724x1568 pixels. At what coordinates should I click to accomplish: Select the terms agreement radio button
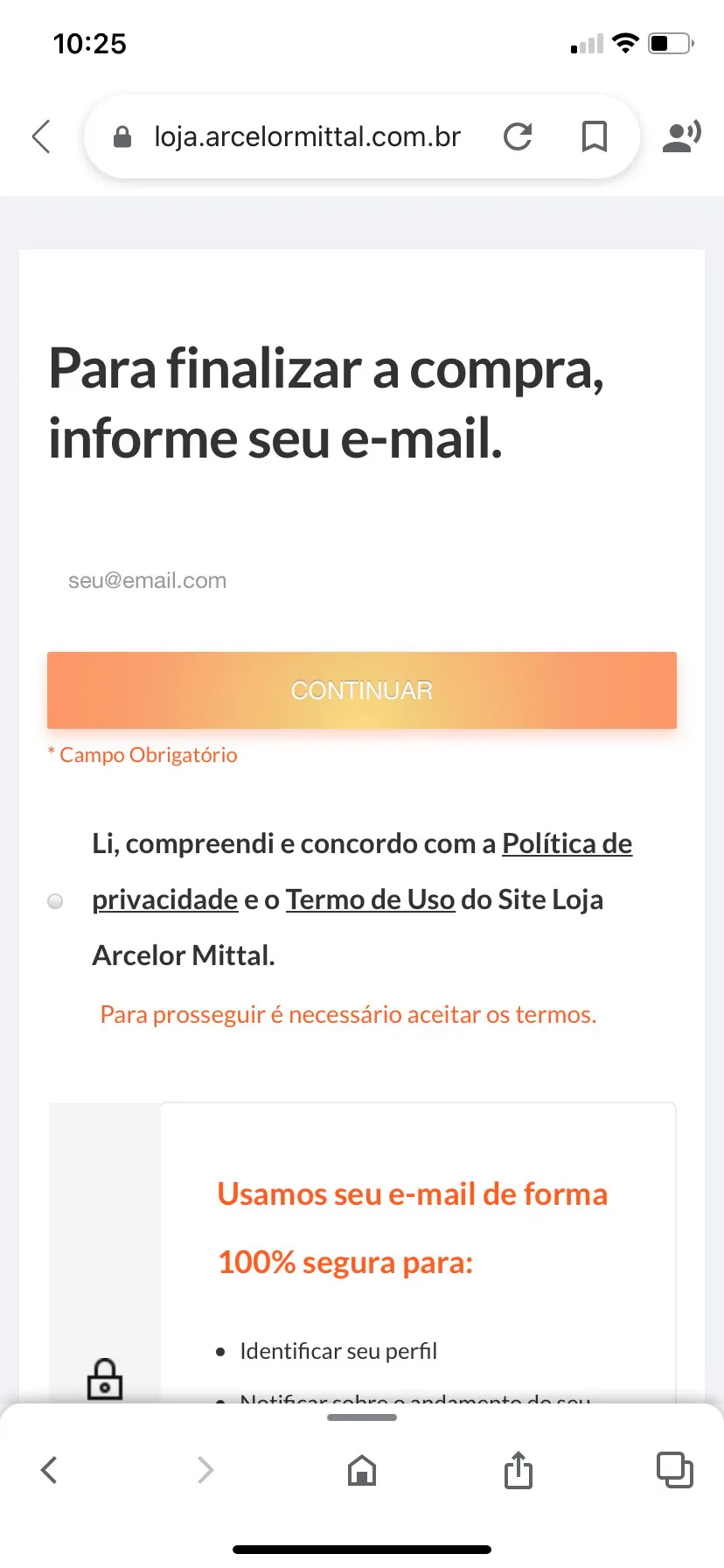pyautogui.click(x=55, y=901)
